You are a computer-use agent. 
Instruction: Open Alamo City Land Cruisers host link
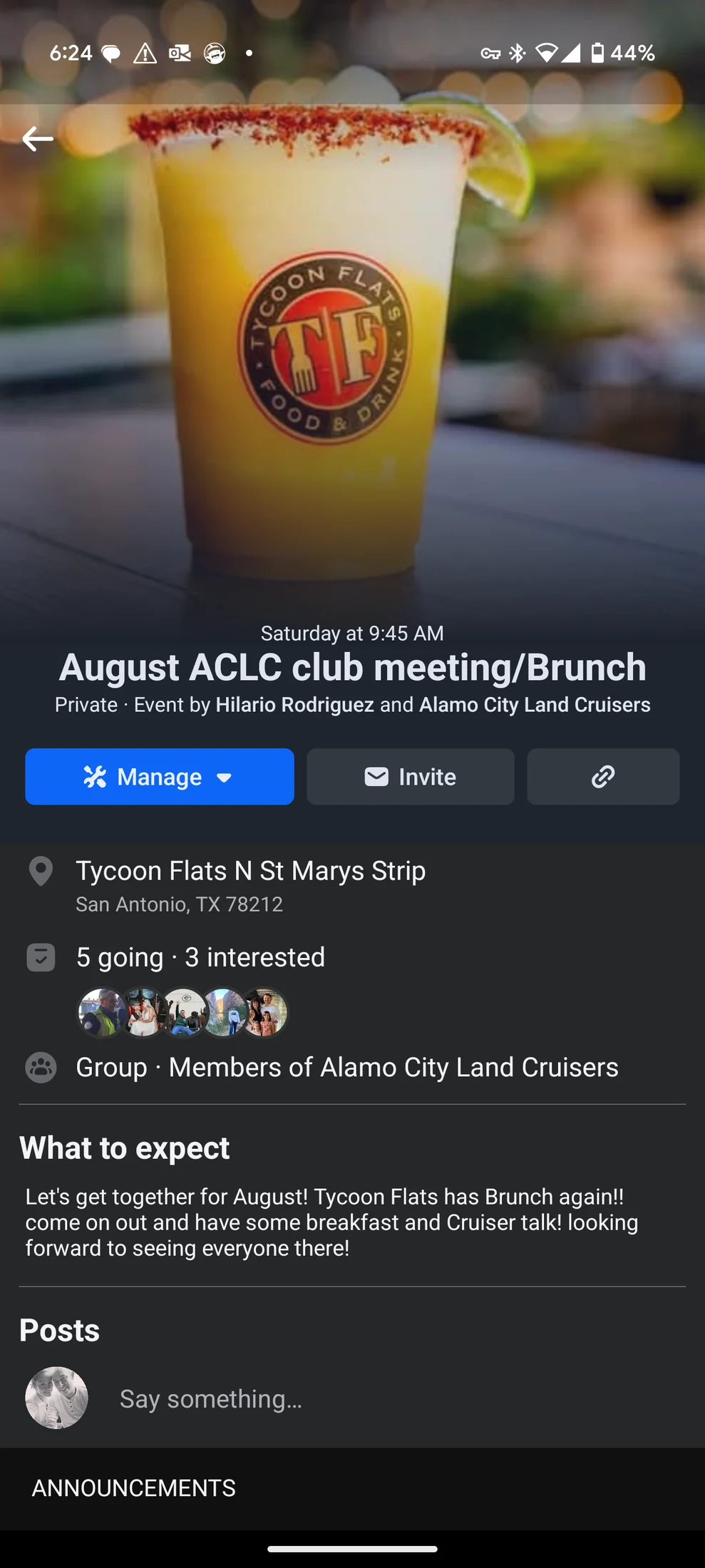click(534, 705)
